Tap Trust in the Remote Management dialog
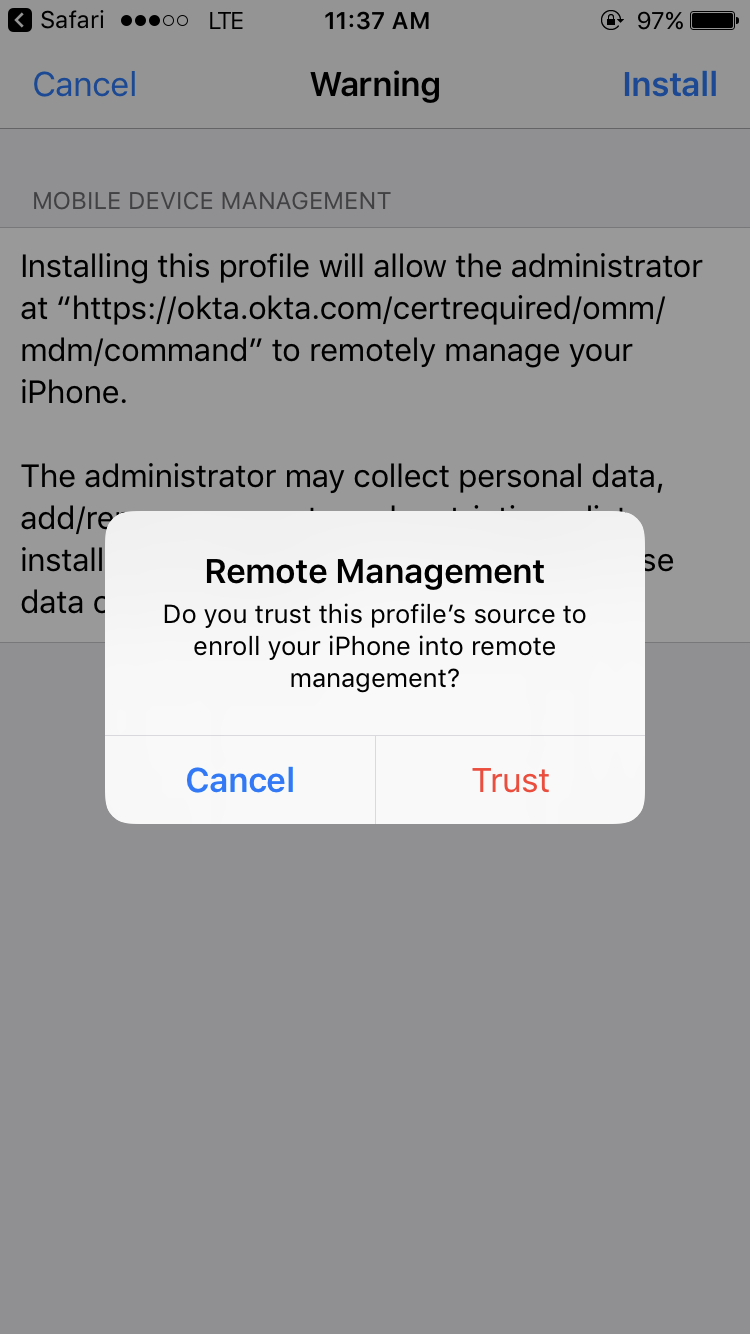The width and height of the screenshot is (750, 1334). (510, 780)
